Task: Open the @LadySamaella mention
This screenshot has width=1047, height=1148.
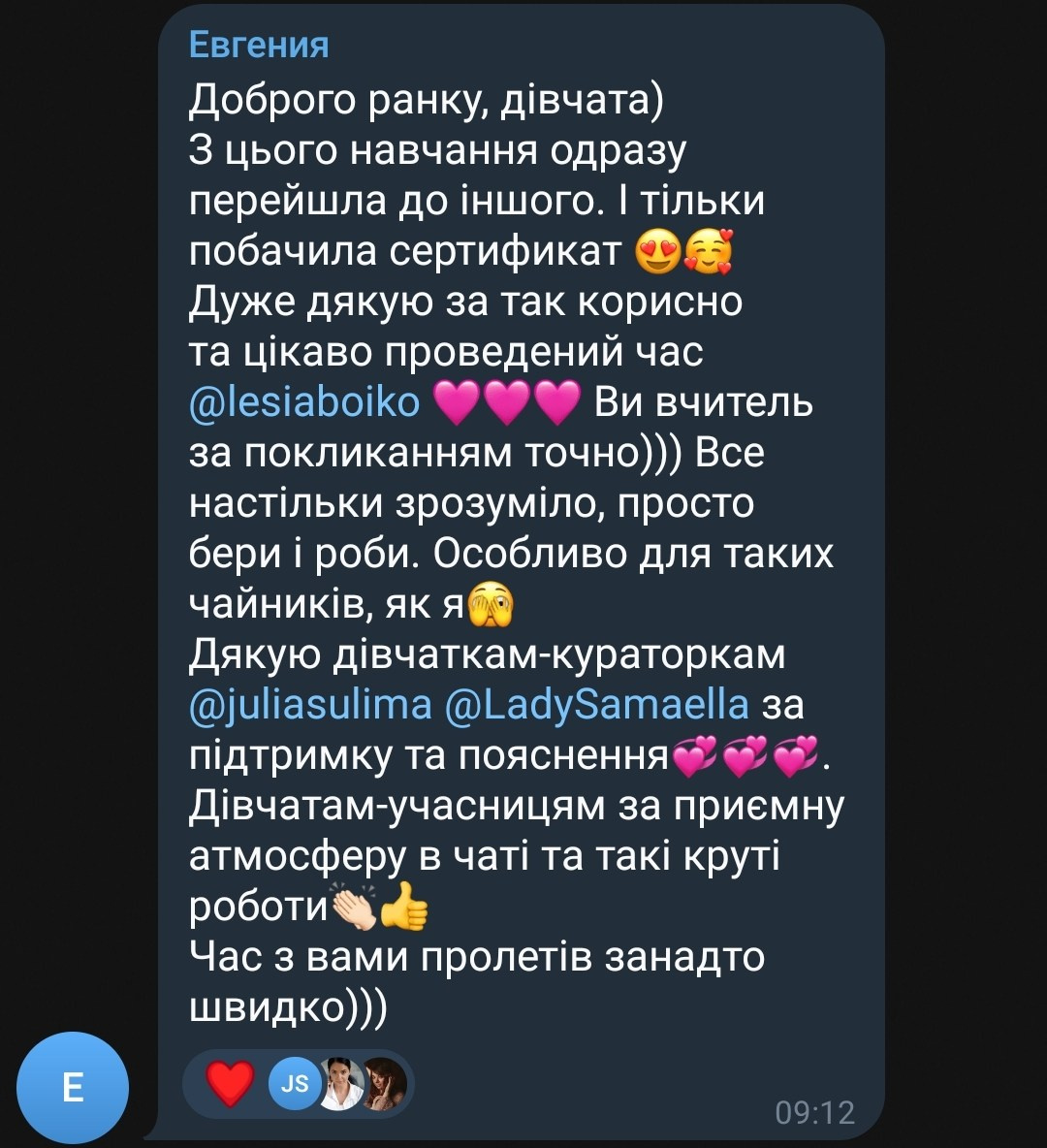Action: [596, 705]
